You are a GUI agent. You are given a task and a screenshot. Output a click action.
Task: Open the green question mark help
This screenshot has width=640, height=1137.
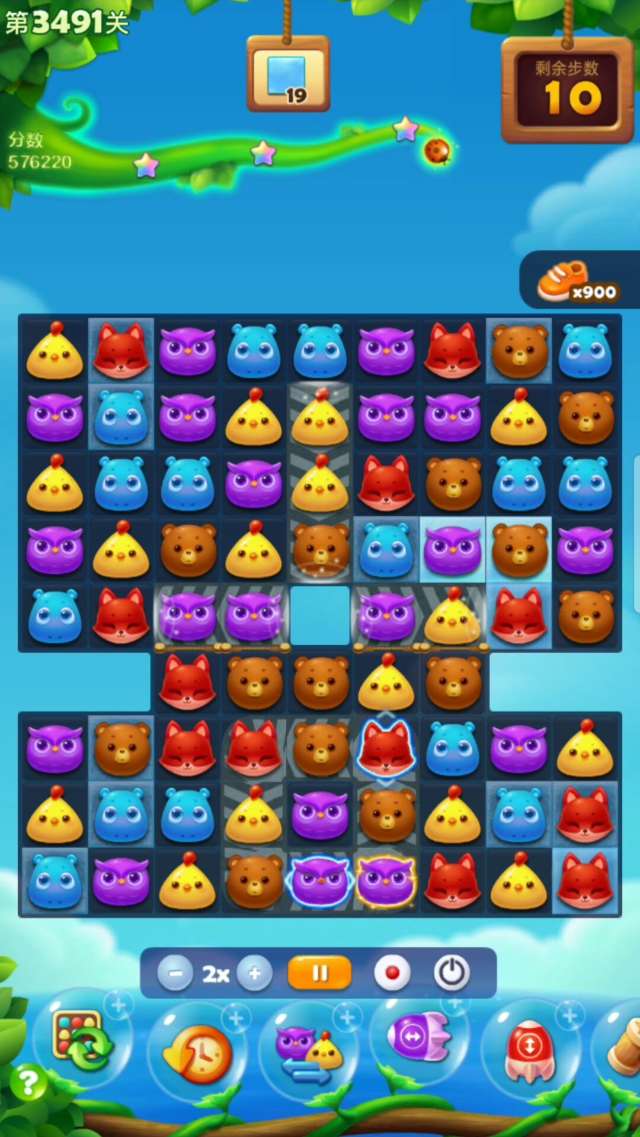click(28, 1082)
